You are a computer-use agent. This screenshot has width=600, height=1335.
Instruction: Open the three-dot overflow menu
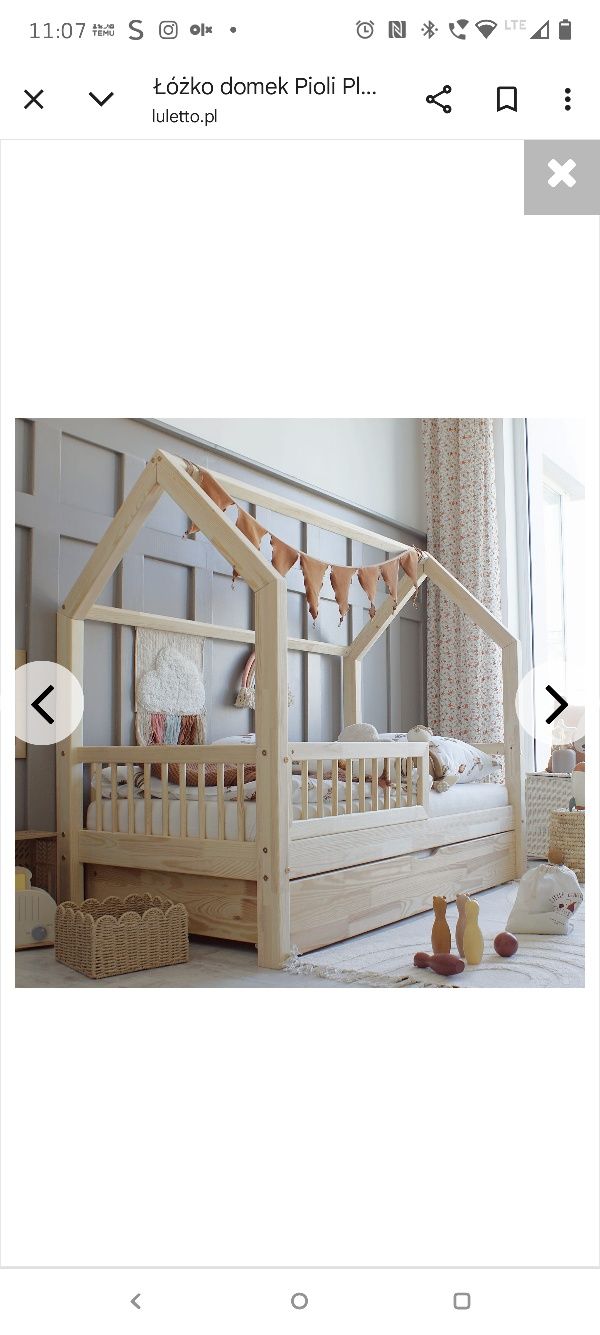click(567, 99)
